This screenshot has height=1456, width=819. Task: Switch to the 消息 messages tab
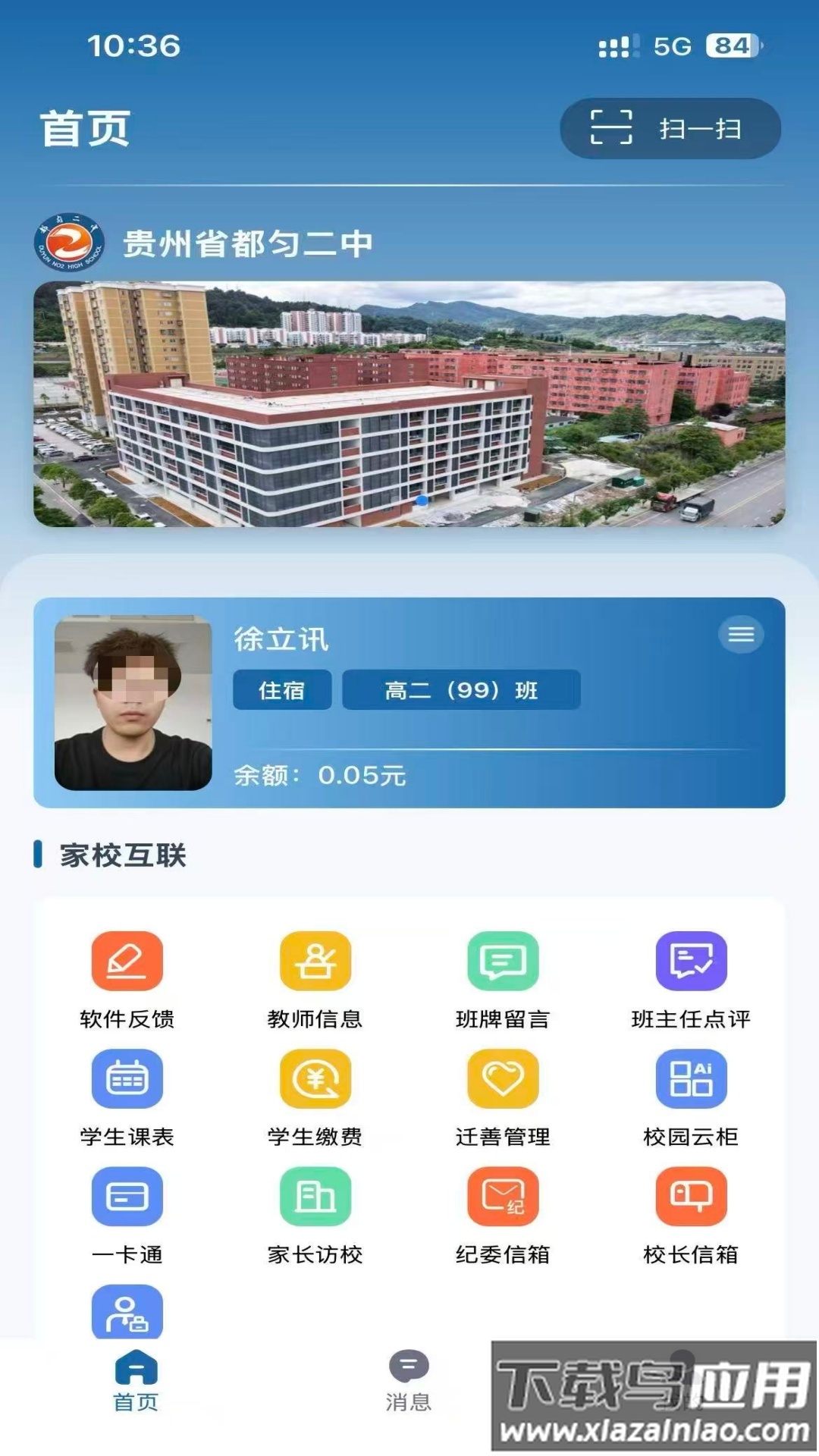409,1380
